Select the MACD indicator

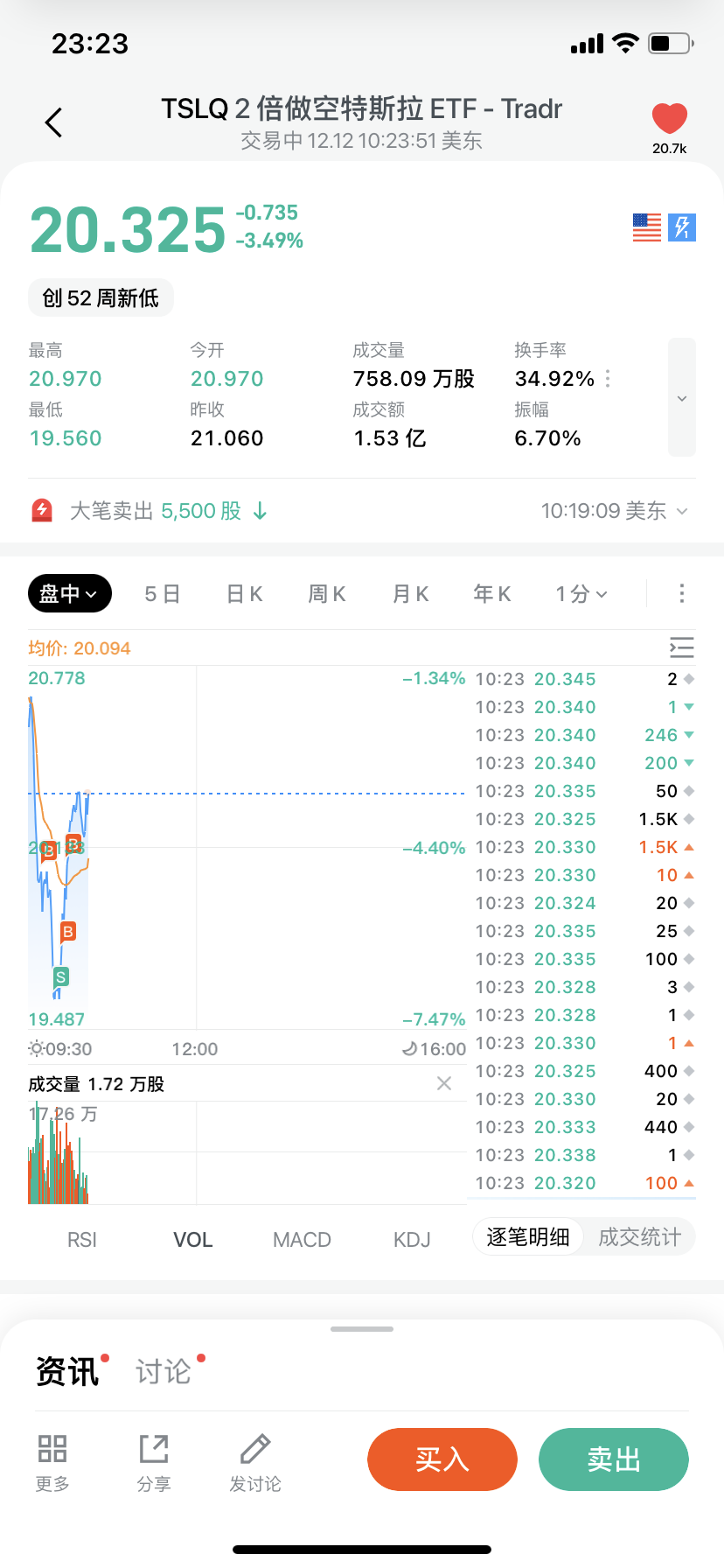(302, 1240)
